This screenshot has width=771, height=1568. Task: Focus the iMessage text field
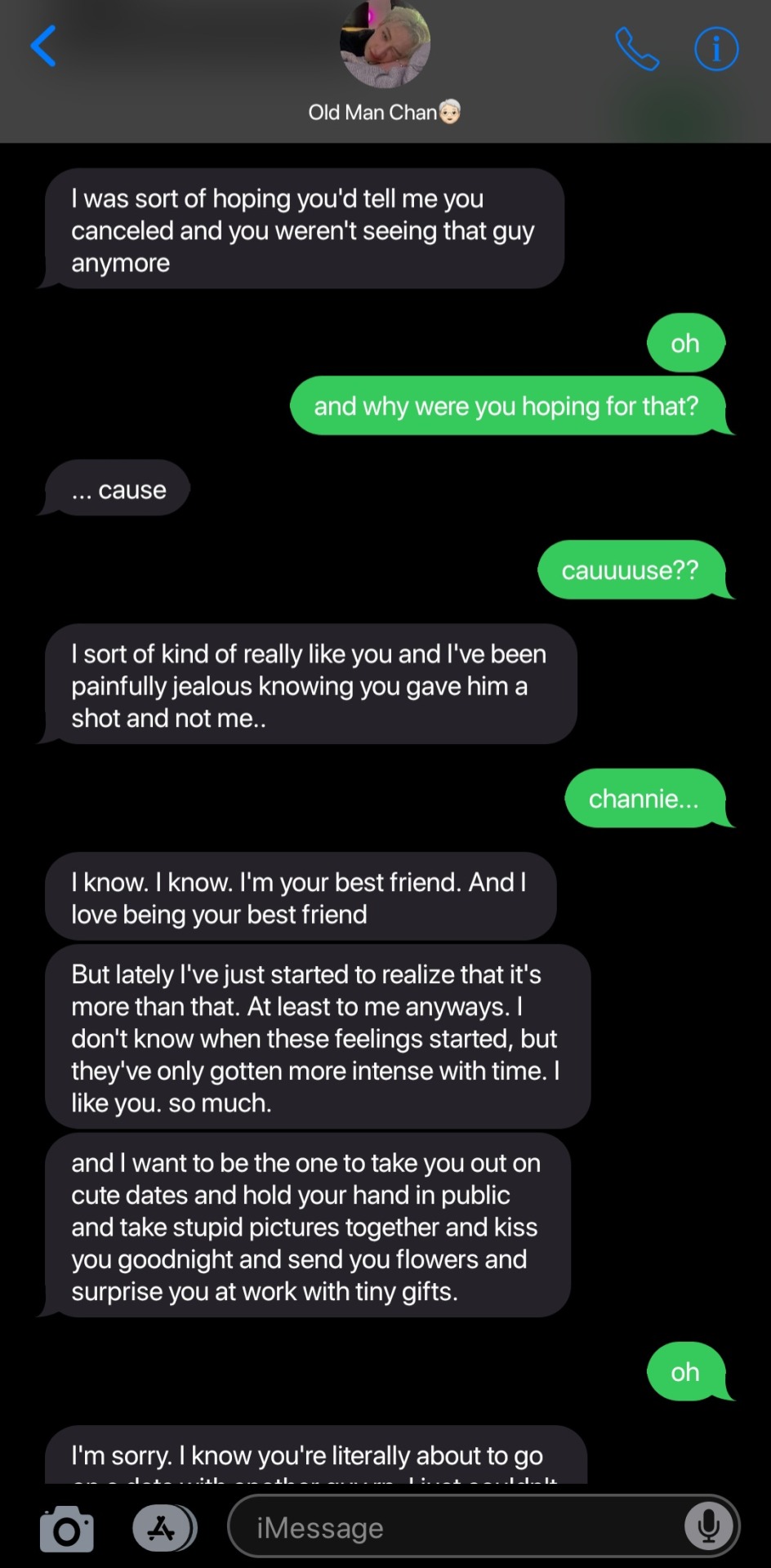coord(457,1527)
